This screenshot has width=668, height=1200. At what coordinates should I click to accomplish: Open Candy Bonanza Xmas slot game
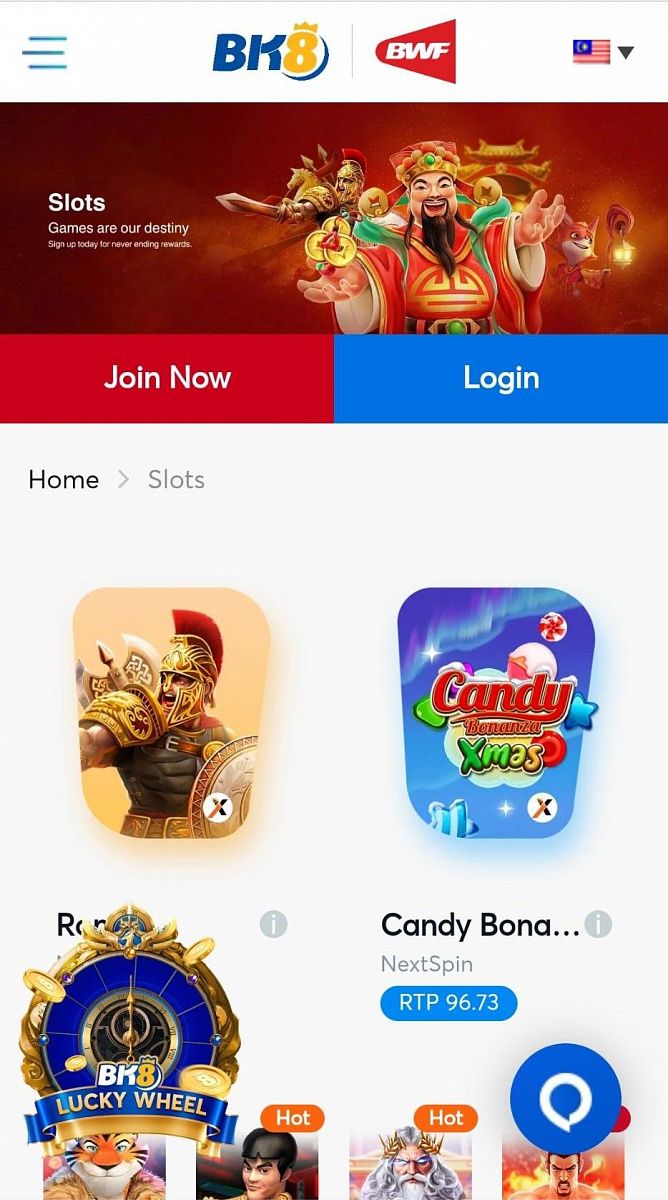pos(496,712)
